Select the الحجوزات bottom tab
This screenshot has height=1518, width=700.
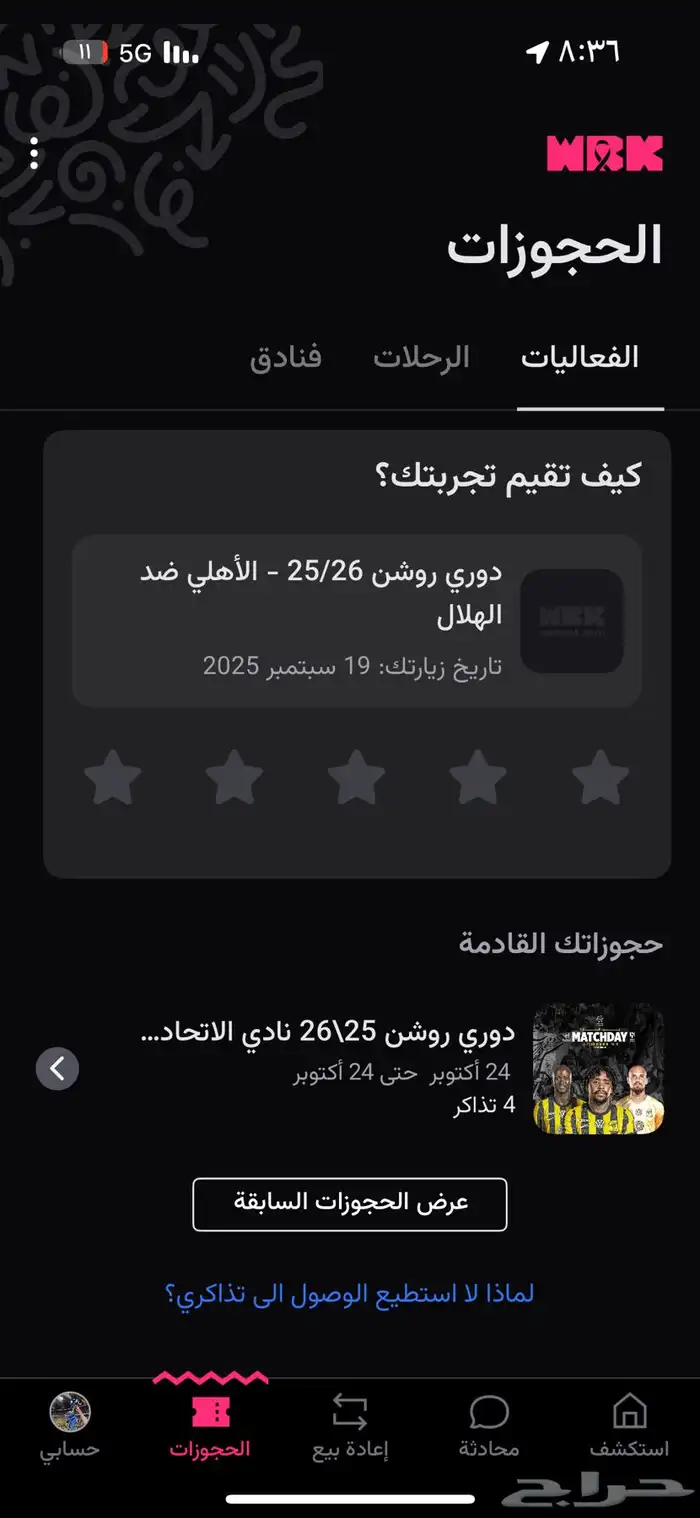tap(210, 1426)
